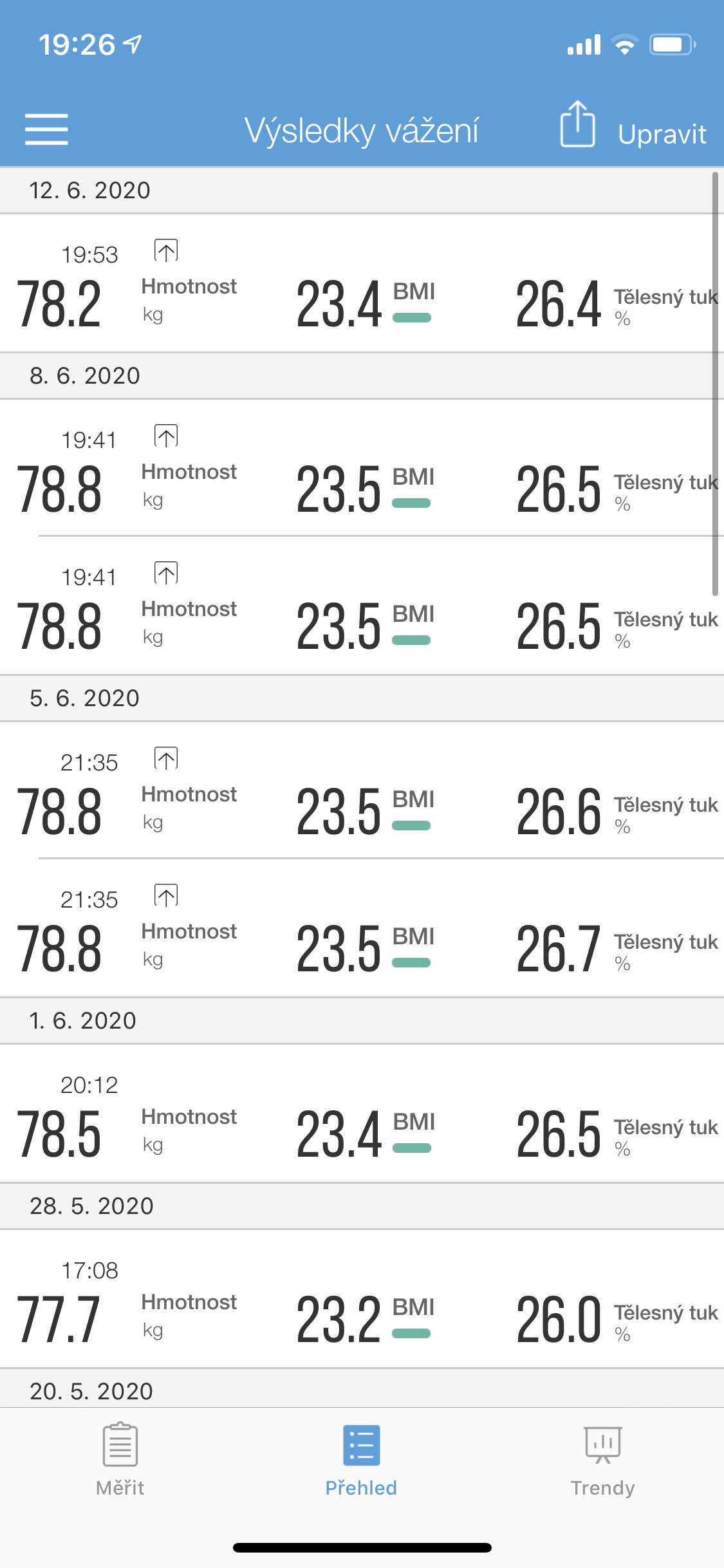The image size is (724, 1568).
Task: Tap Upravit to edit entries
Action: (x=662, y=134)
